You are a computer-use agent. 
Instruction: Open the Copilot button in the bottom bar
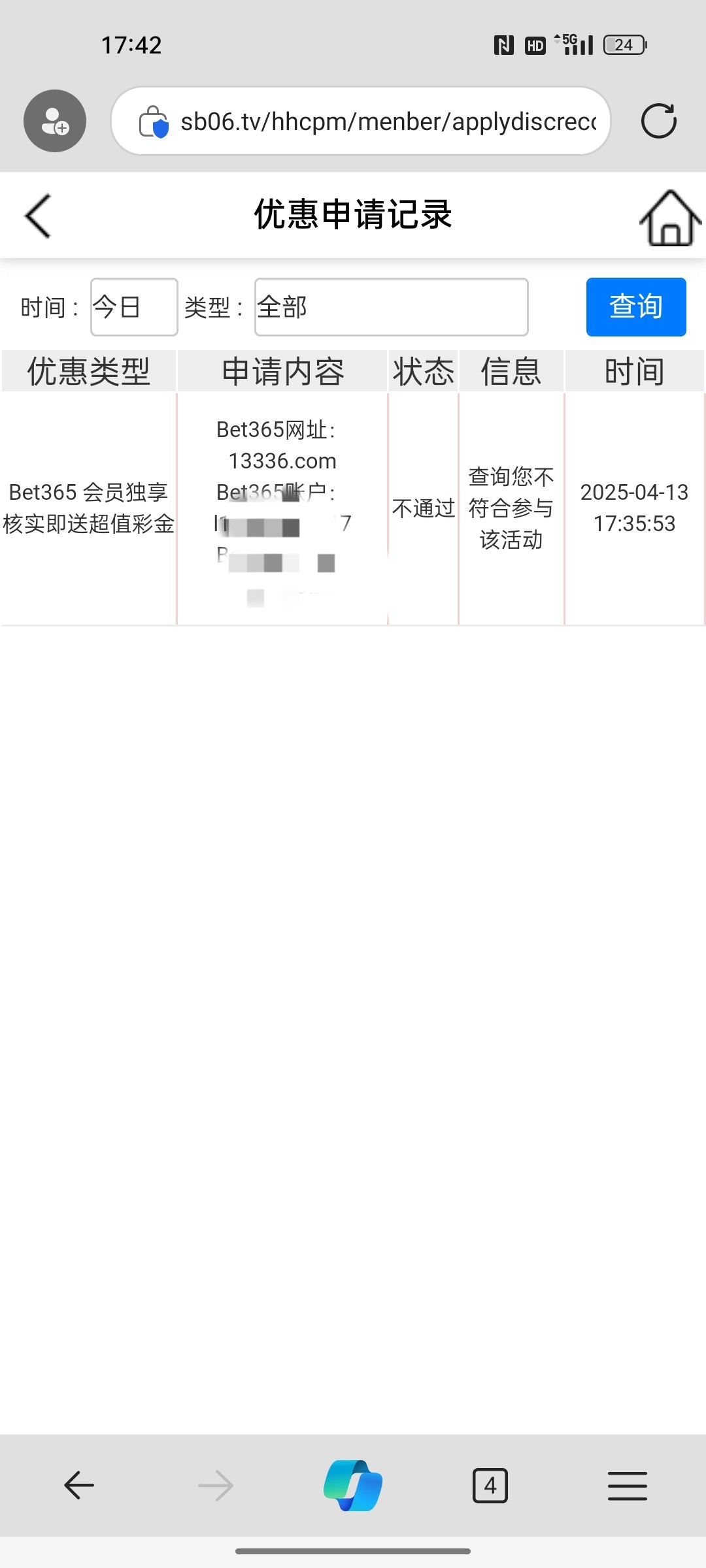(353, 1486)
